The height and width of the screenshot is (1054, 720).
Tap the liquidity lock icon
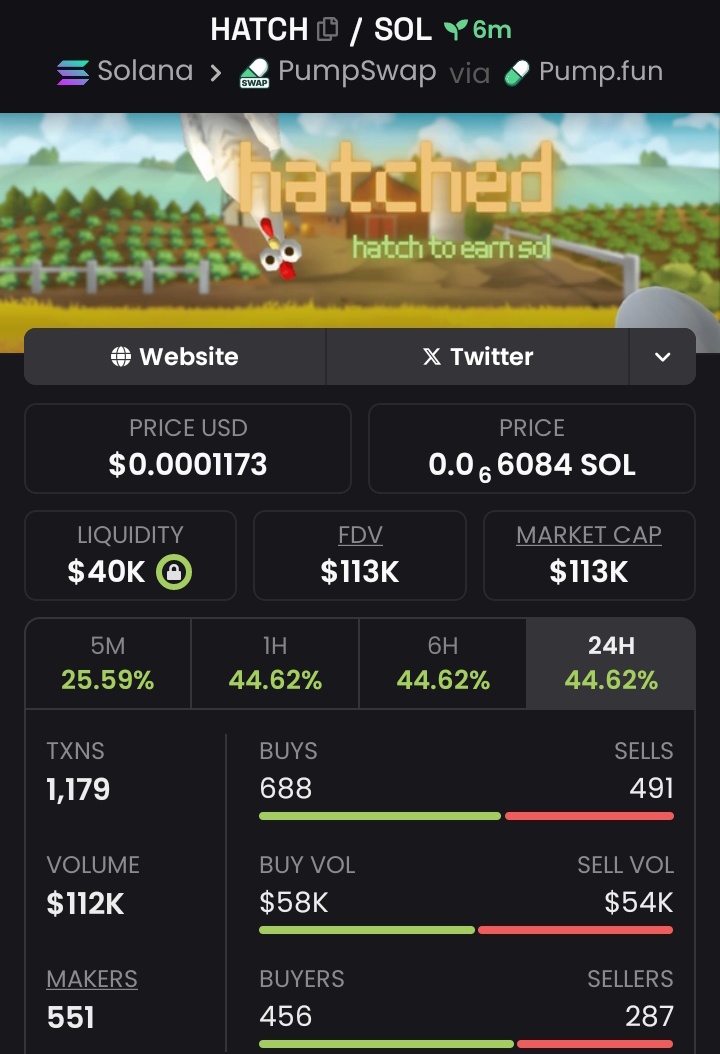(175, 572)
